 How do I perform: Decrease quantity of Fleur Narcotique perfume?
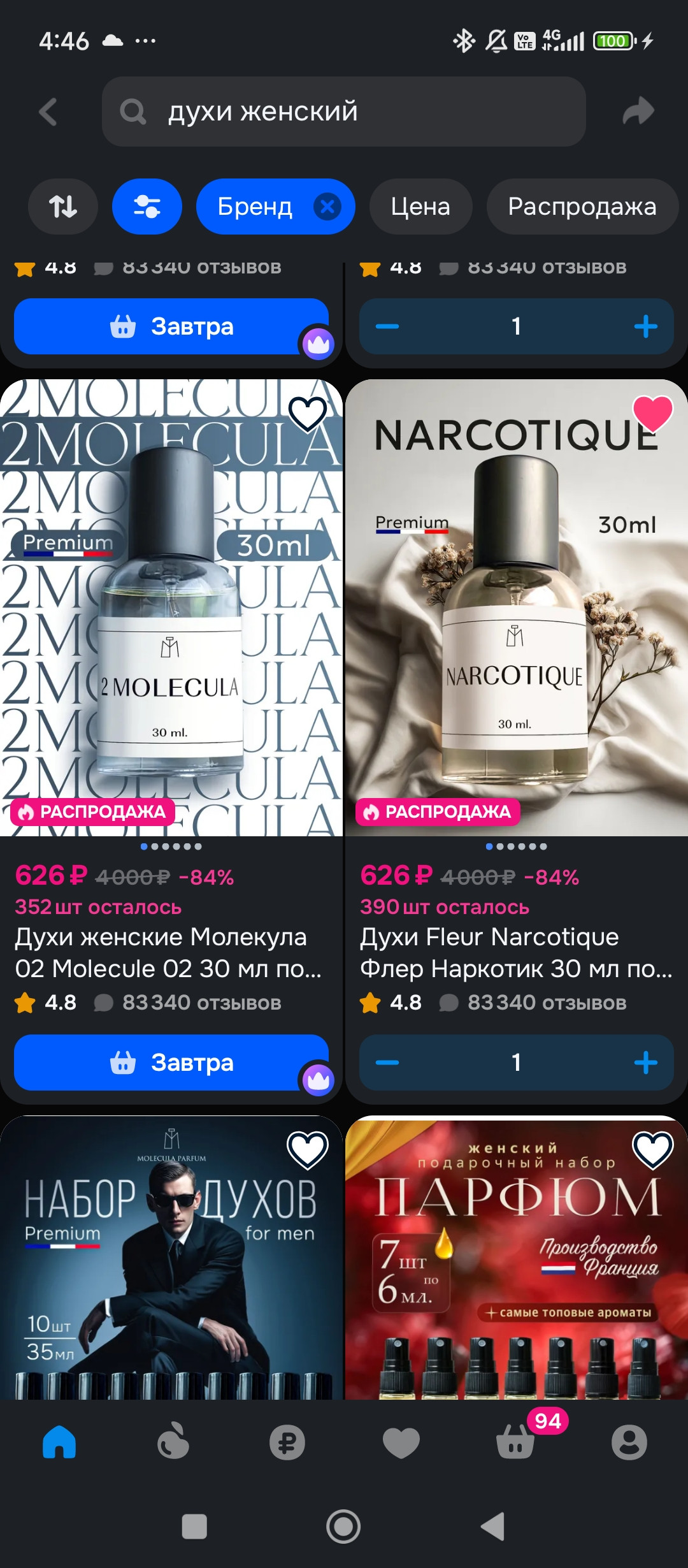point(387,1062)
